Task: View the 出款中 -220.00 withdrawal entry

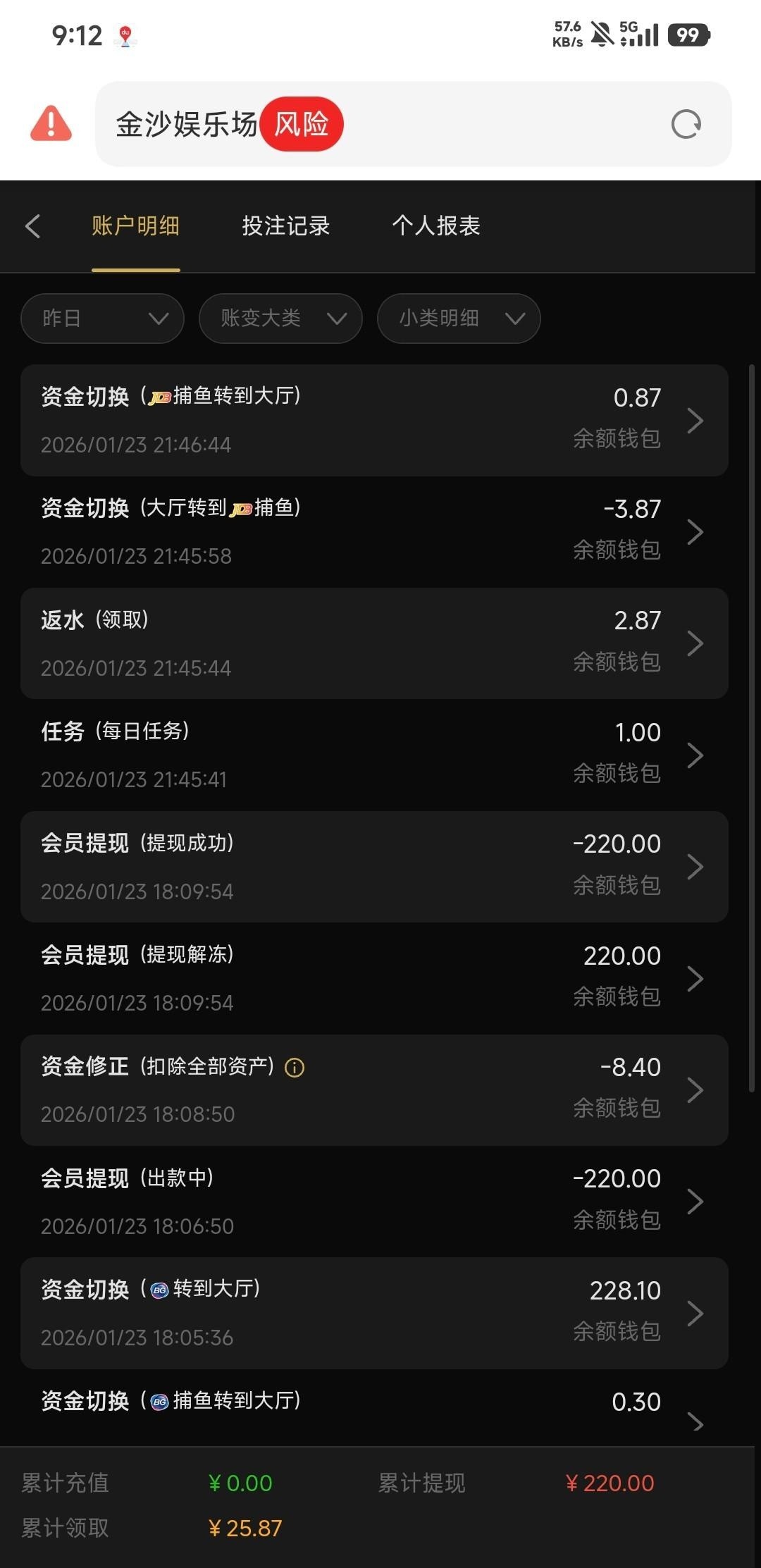Action: [x=373, y=1201]
